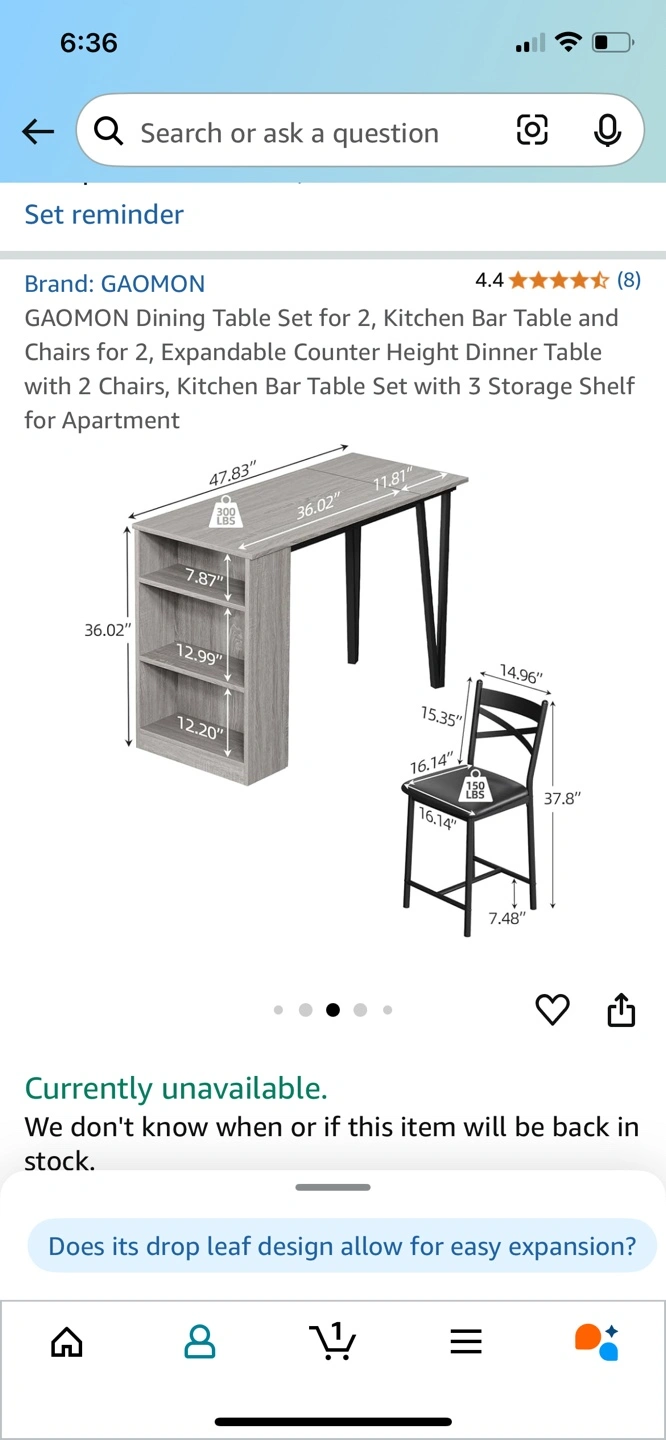Select the image page indicator dots
The image size is (666, 1440).
[333, 1010]
